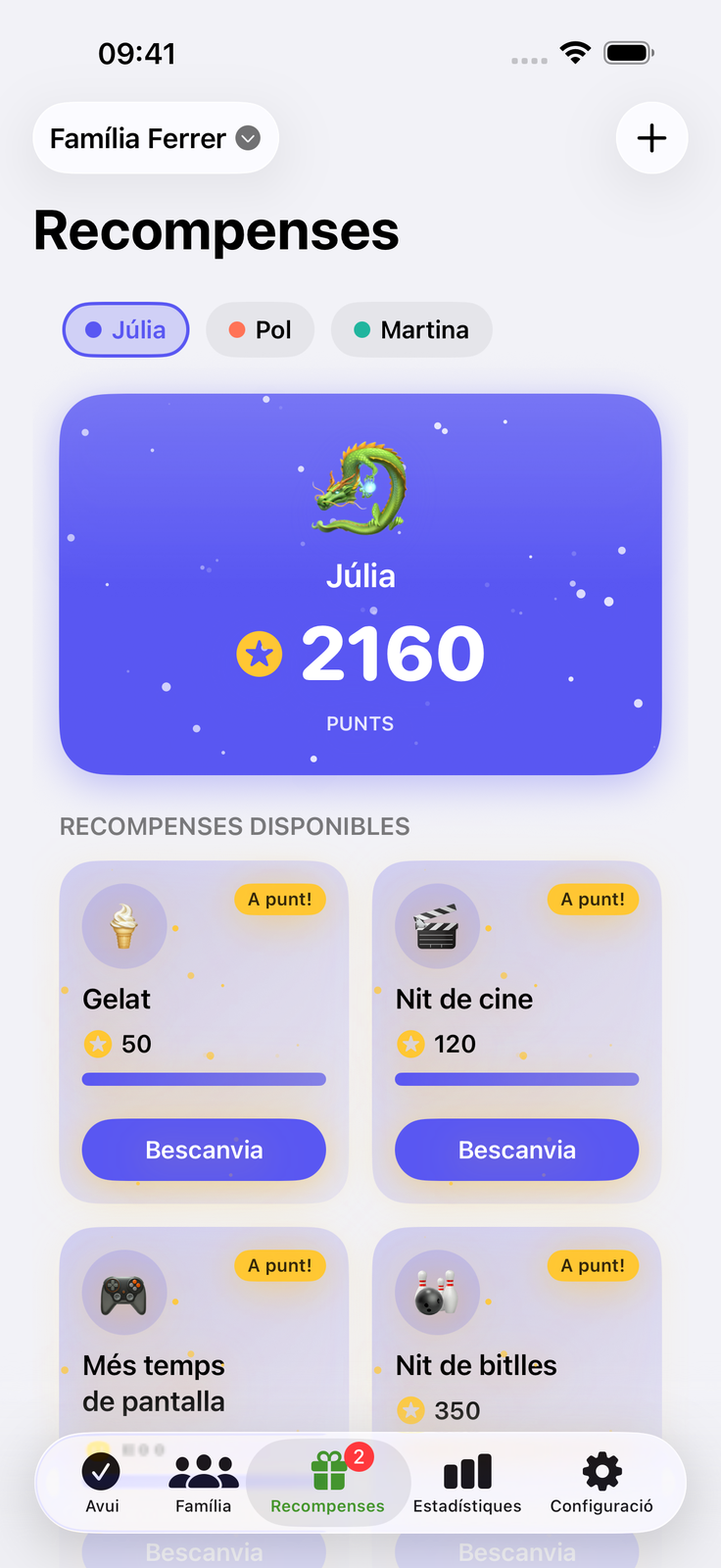
Task: Switch to the Família tab
Action: point(204,1484)
